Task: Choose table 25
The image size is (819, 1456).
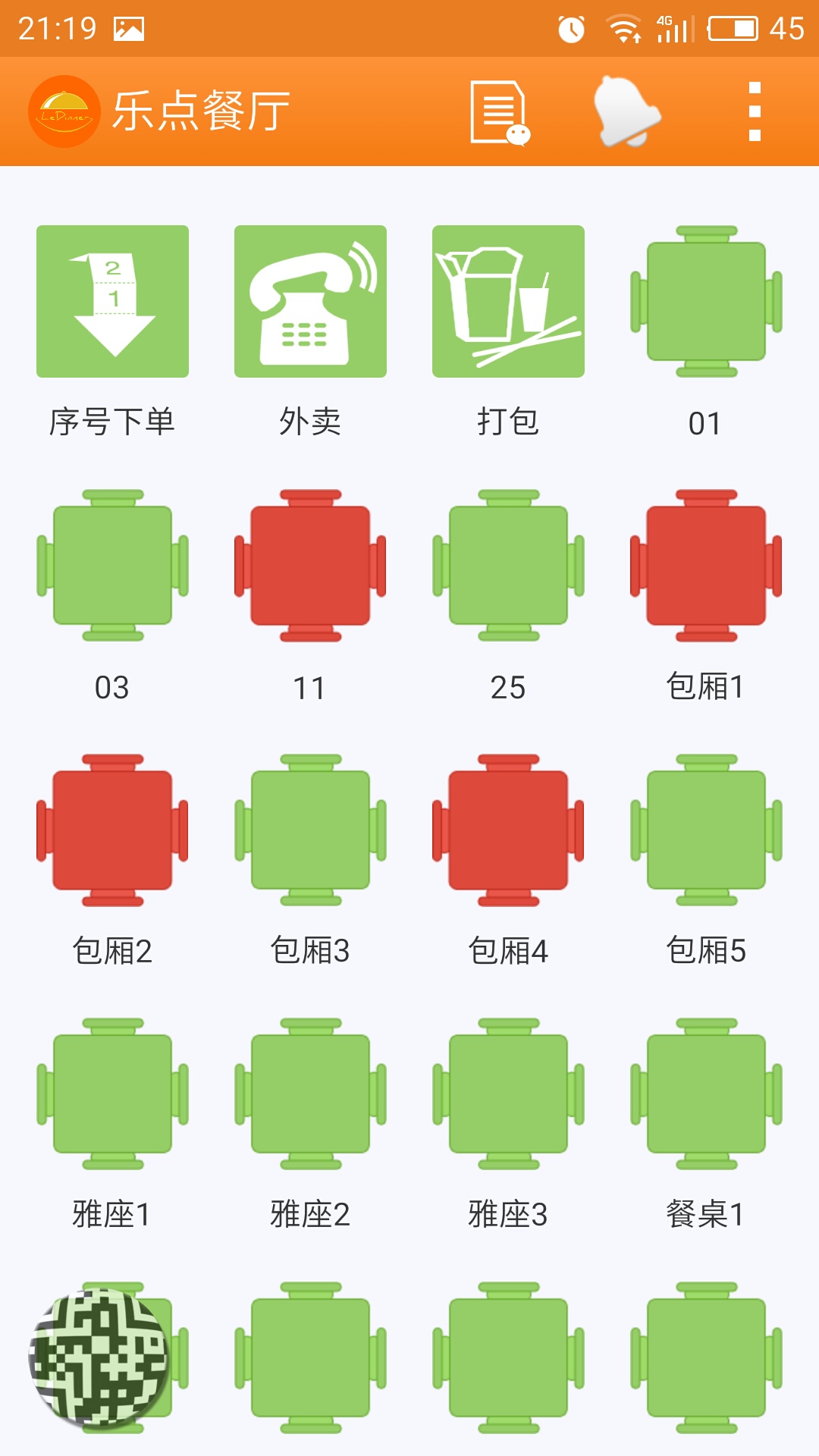Action: click(x=508, y=566)
